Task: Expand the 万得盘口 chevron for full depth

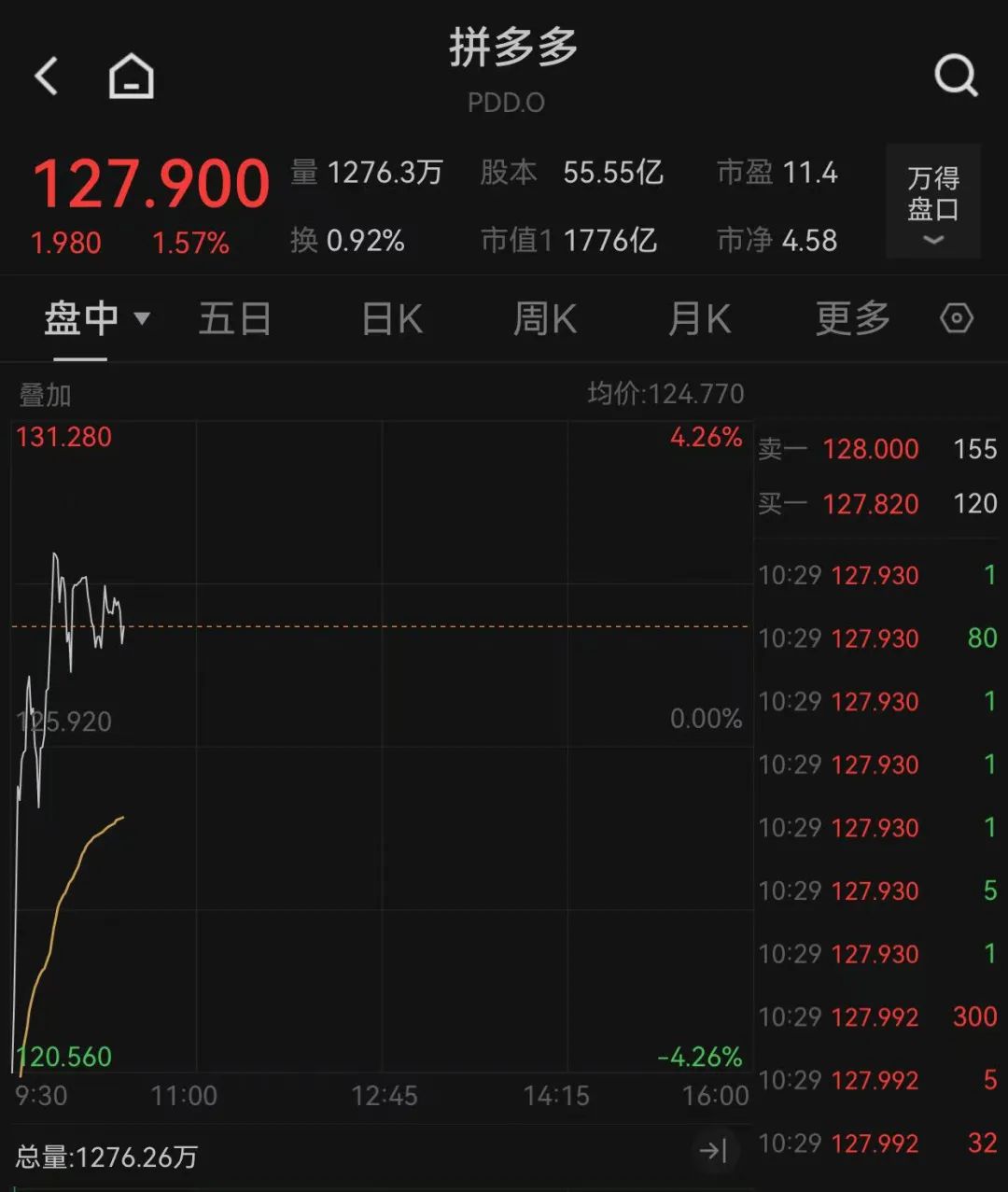Action: [x=932, y=242]
